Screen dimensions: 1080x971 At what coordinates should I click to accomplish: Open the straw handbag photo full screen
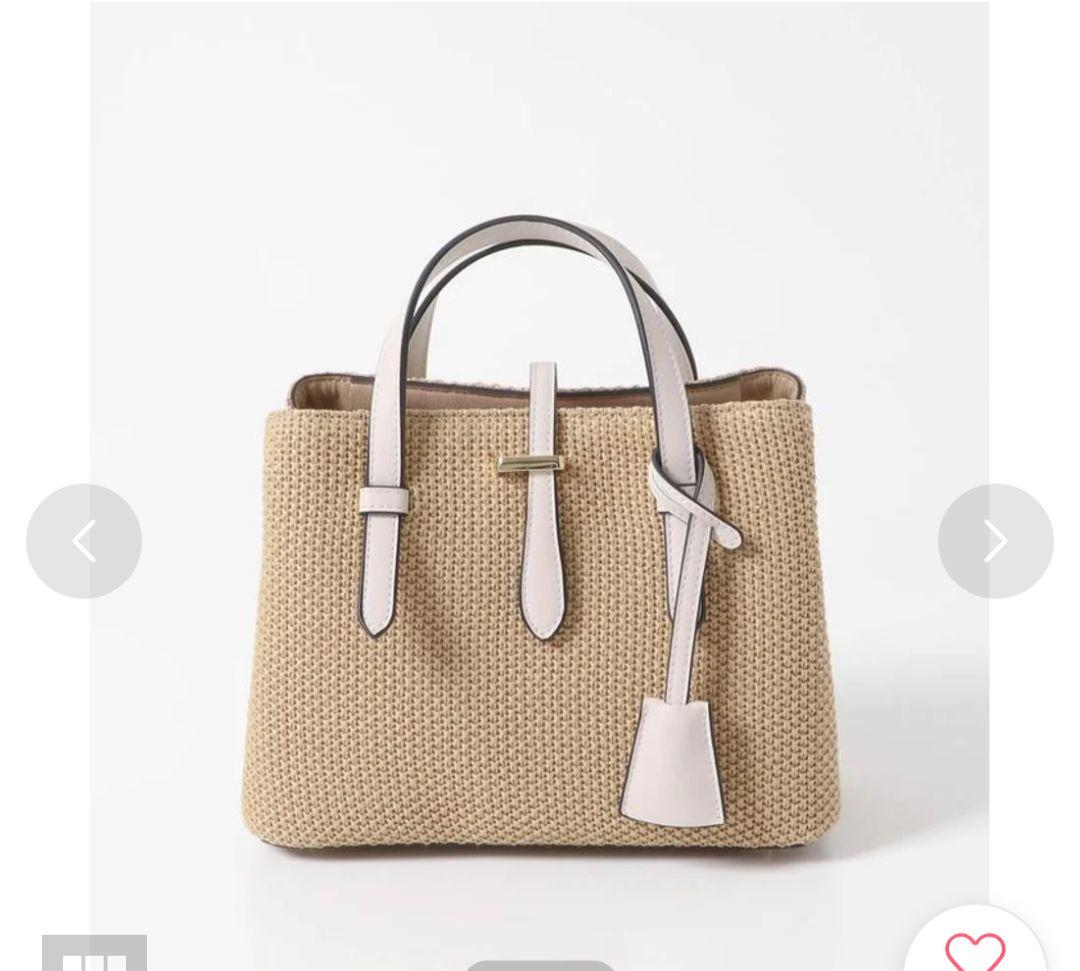(x=540, y=523)
